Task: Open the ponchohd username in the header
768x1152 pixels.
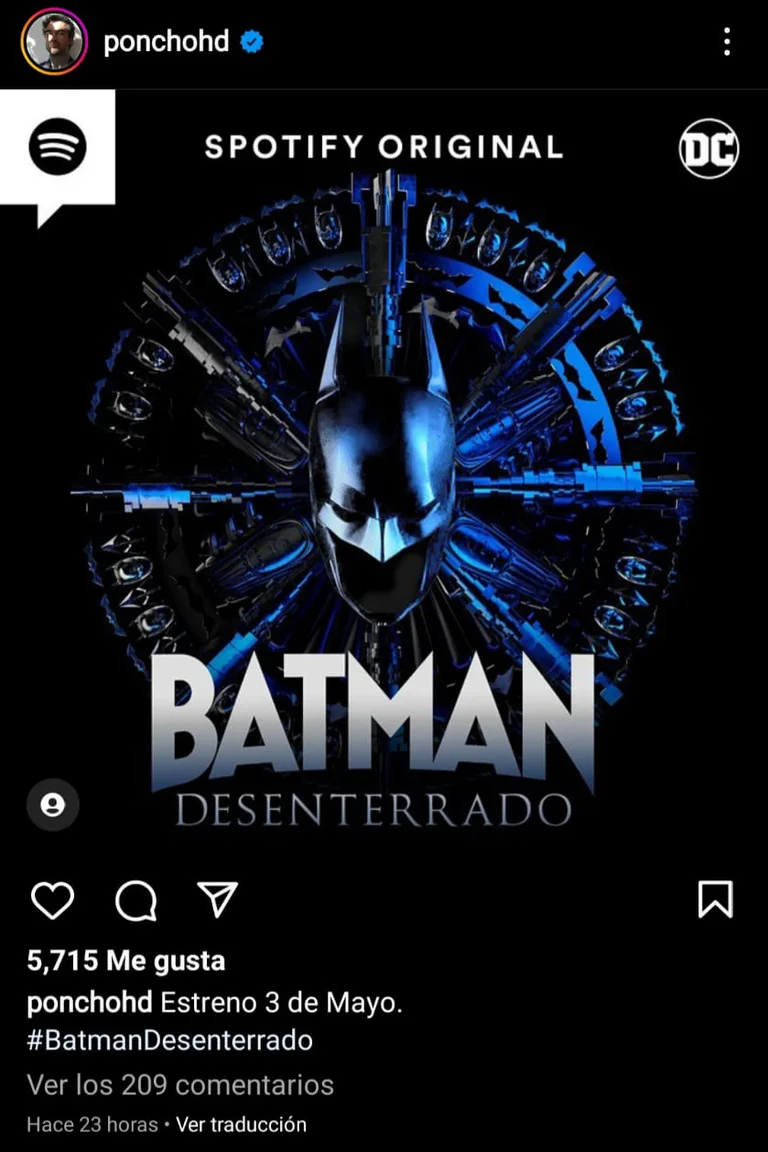Action: tap(166, 42)
